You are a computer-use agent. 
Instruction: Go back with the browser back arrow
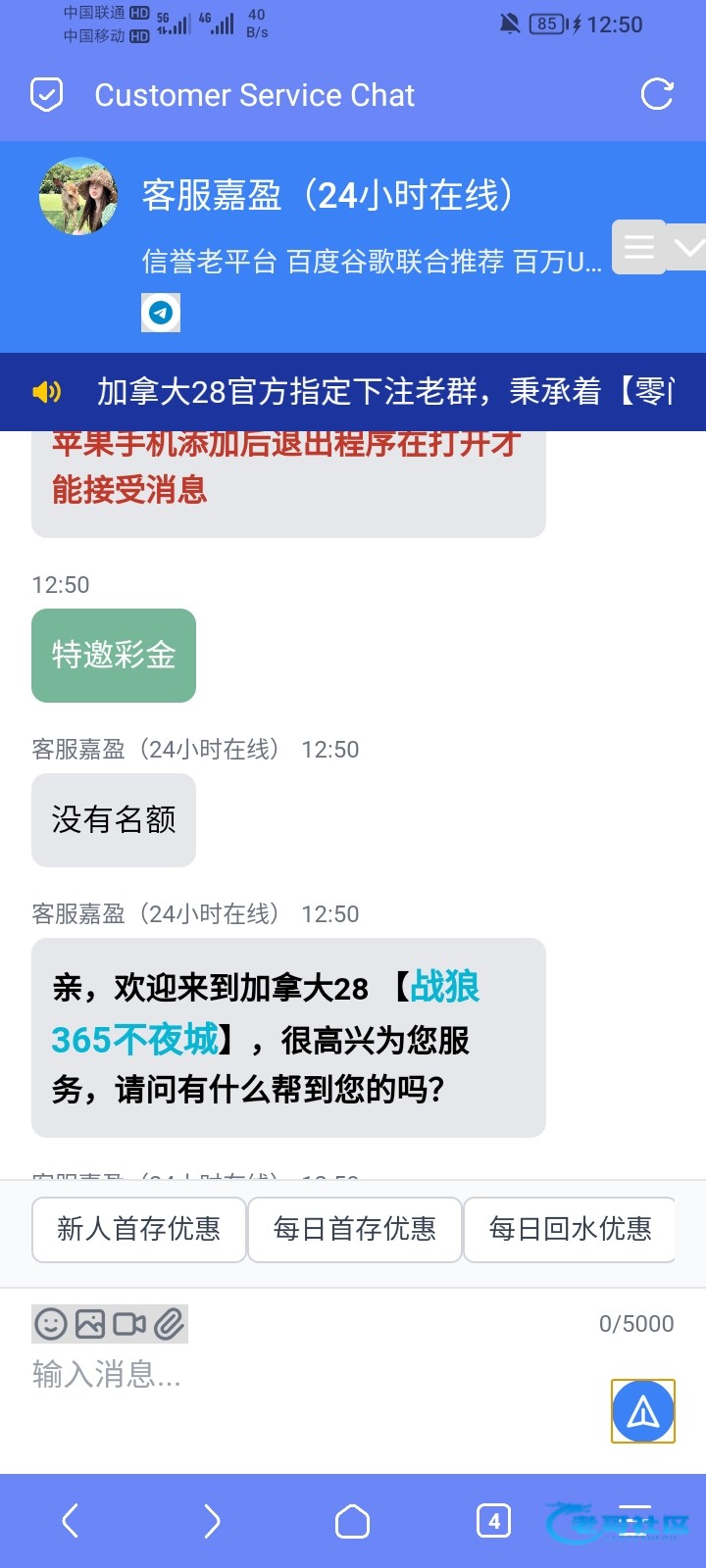pos(70,1521)
